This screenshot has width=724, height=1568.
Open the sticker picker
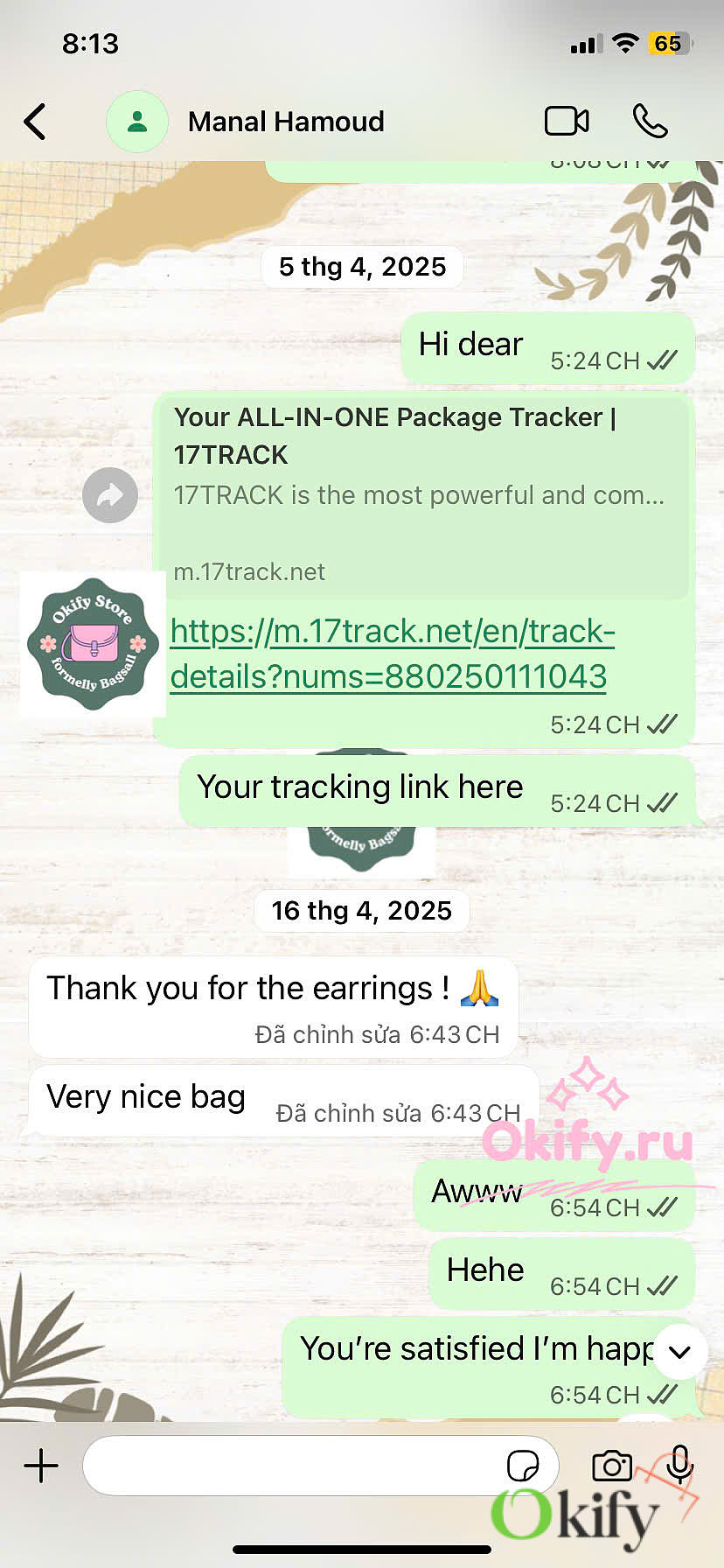coord(523,1466)
